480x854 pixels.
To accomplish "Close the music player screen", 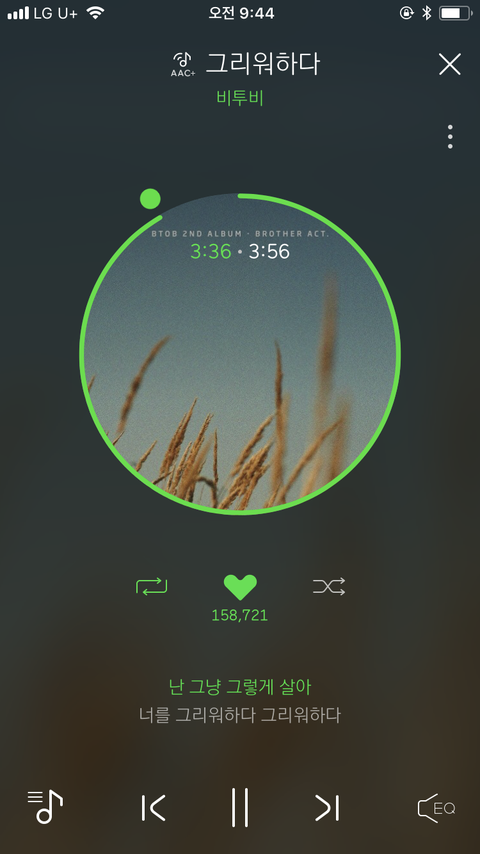I will [x=449, y=64].
